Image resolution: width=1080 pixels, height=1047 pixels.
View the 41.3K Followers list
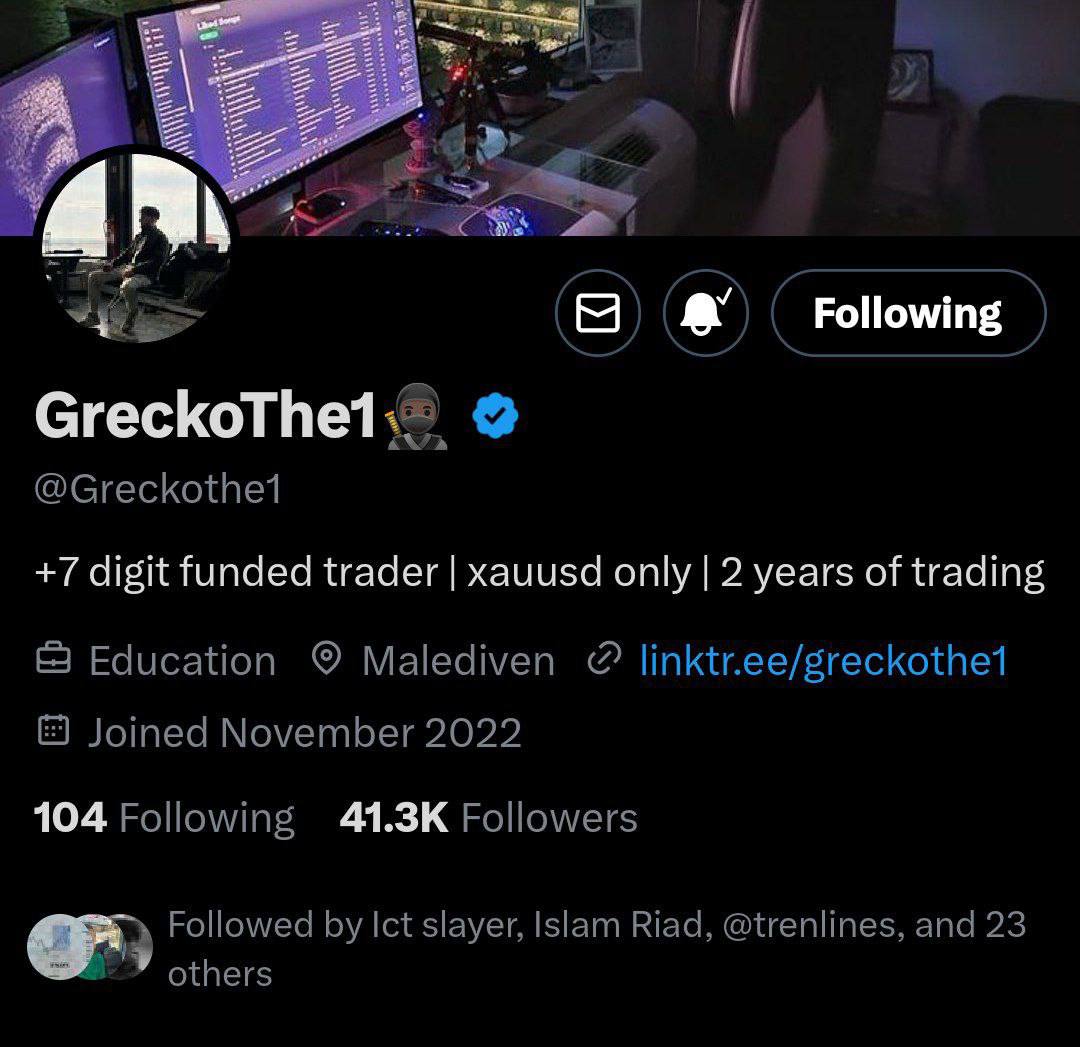(x=488, y=818)
